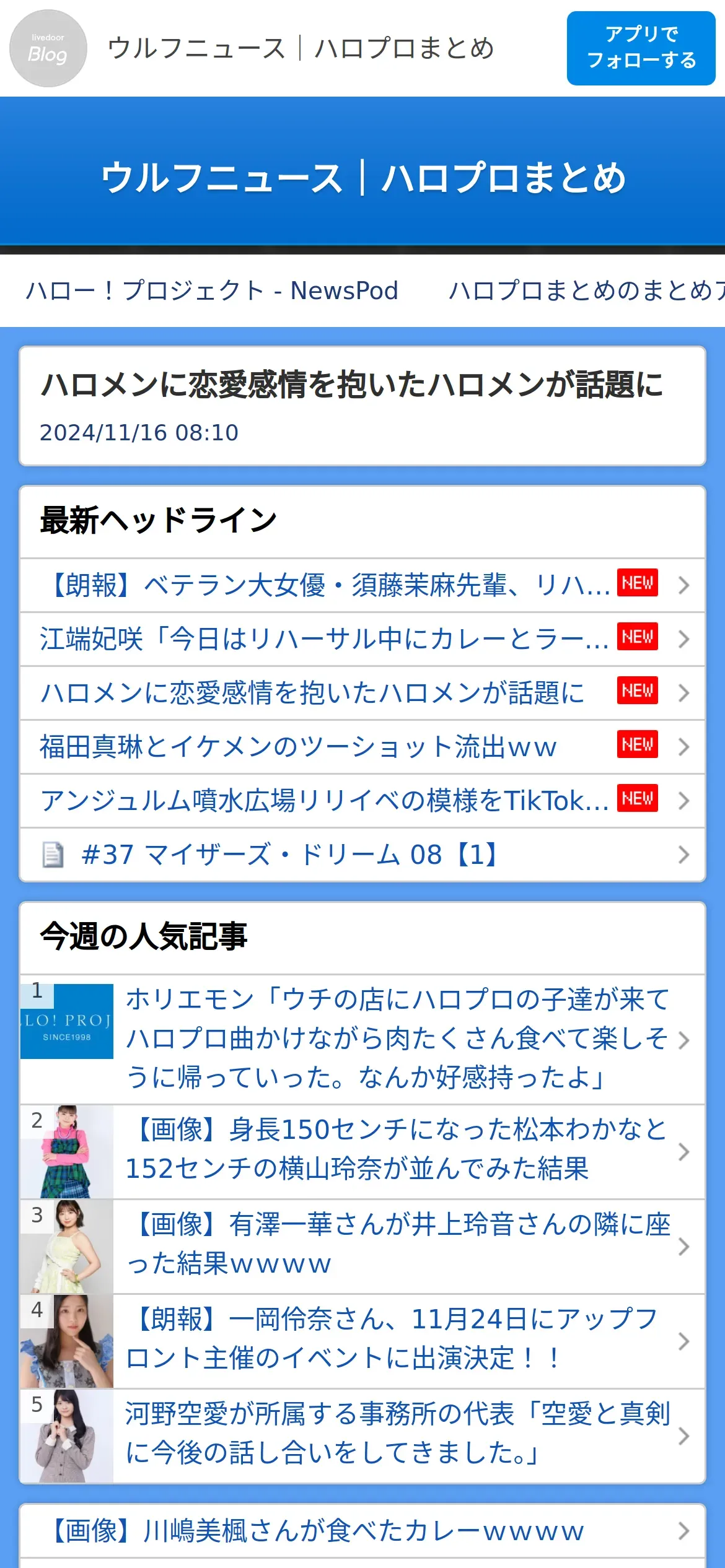Open the blue ウルフニュース｜ハロプロまとめ banner title
This screenshot has height=1568, width=725.
click(362, 178)
